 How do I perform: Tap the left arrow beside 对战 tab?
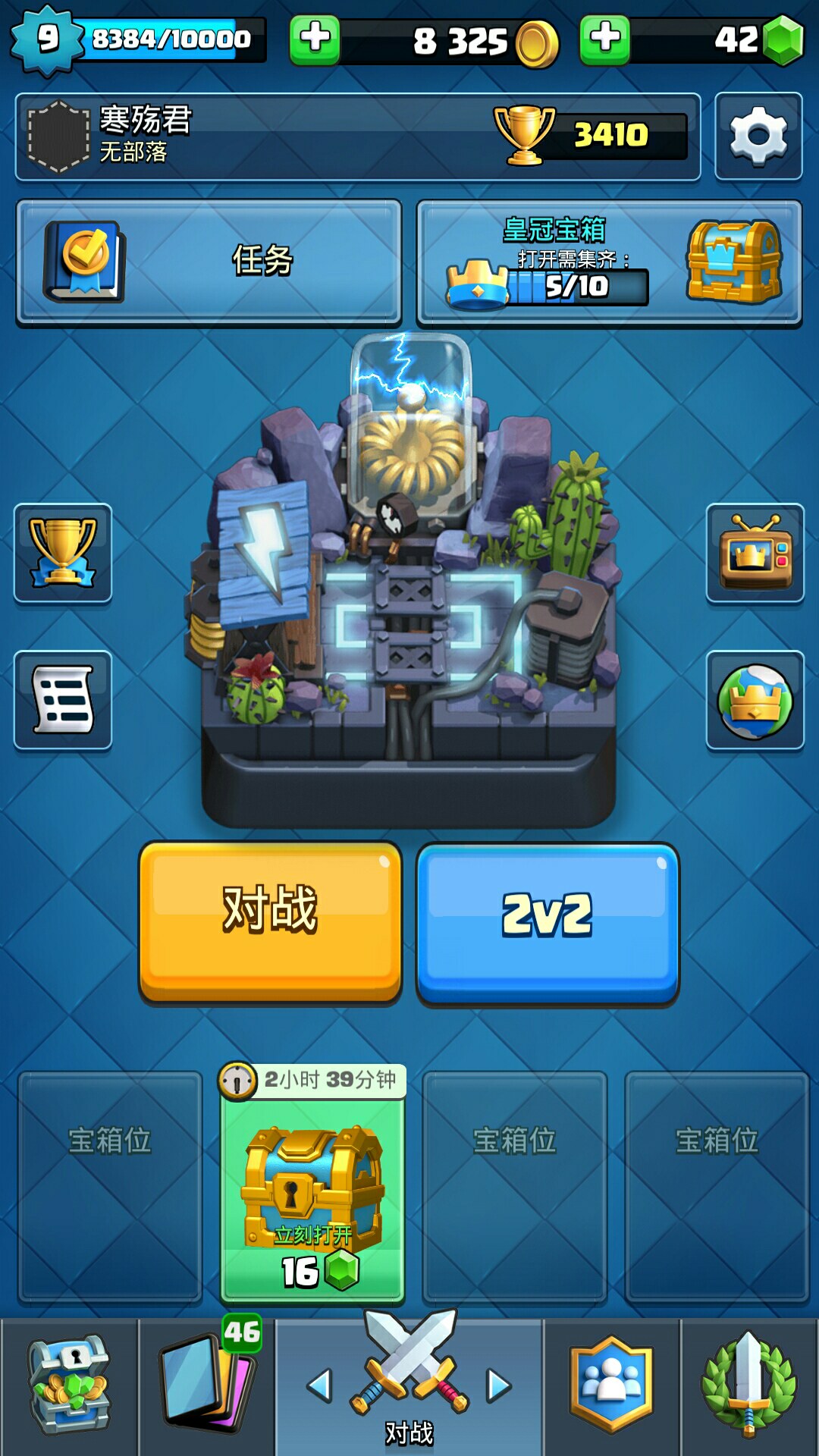pyautogui.click(x=320, y=1385)
